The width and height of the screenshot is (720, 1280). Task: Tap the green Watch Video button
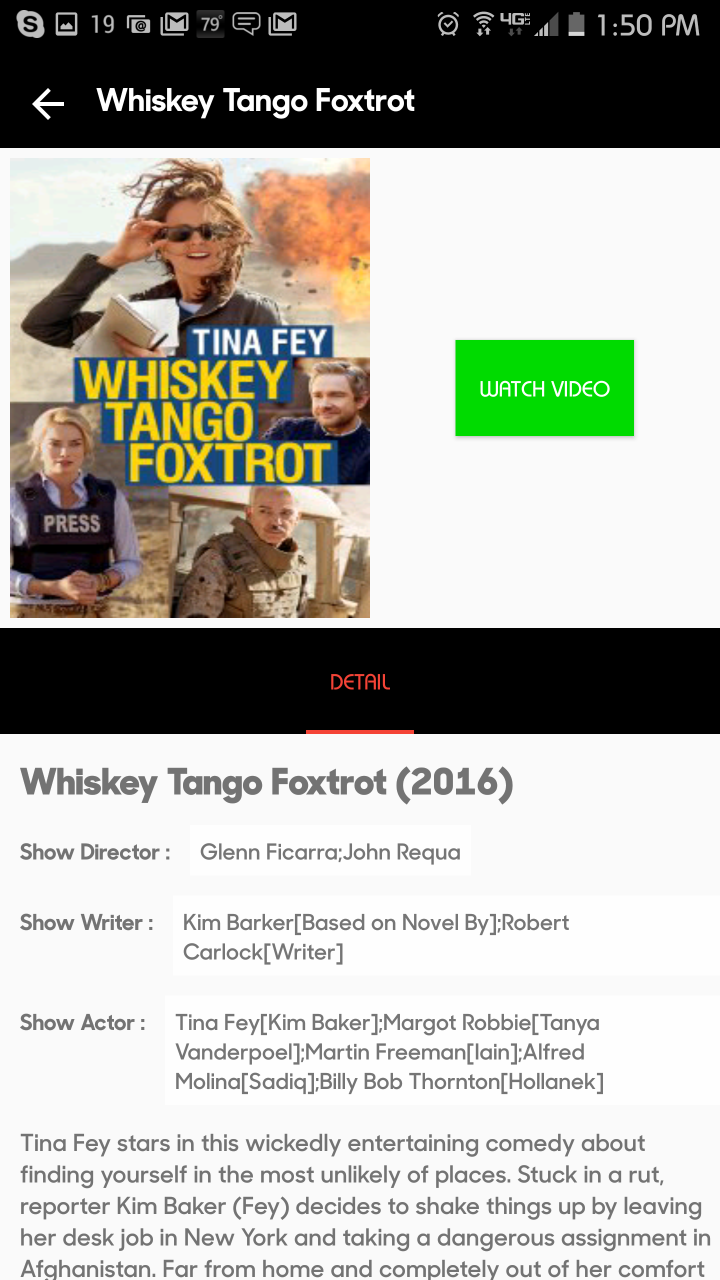[544, 388]
